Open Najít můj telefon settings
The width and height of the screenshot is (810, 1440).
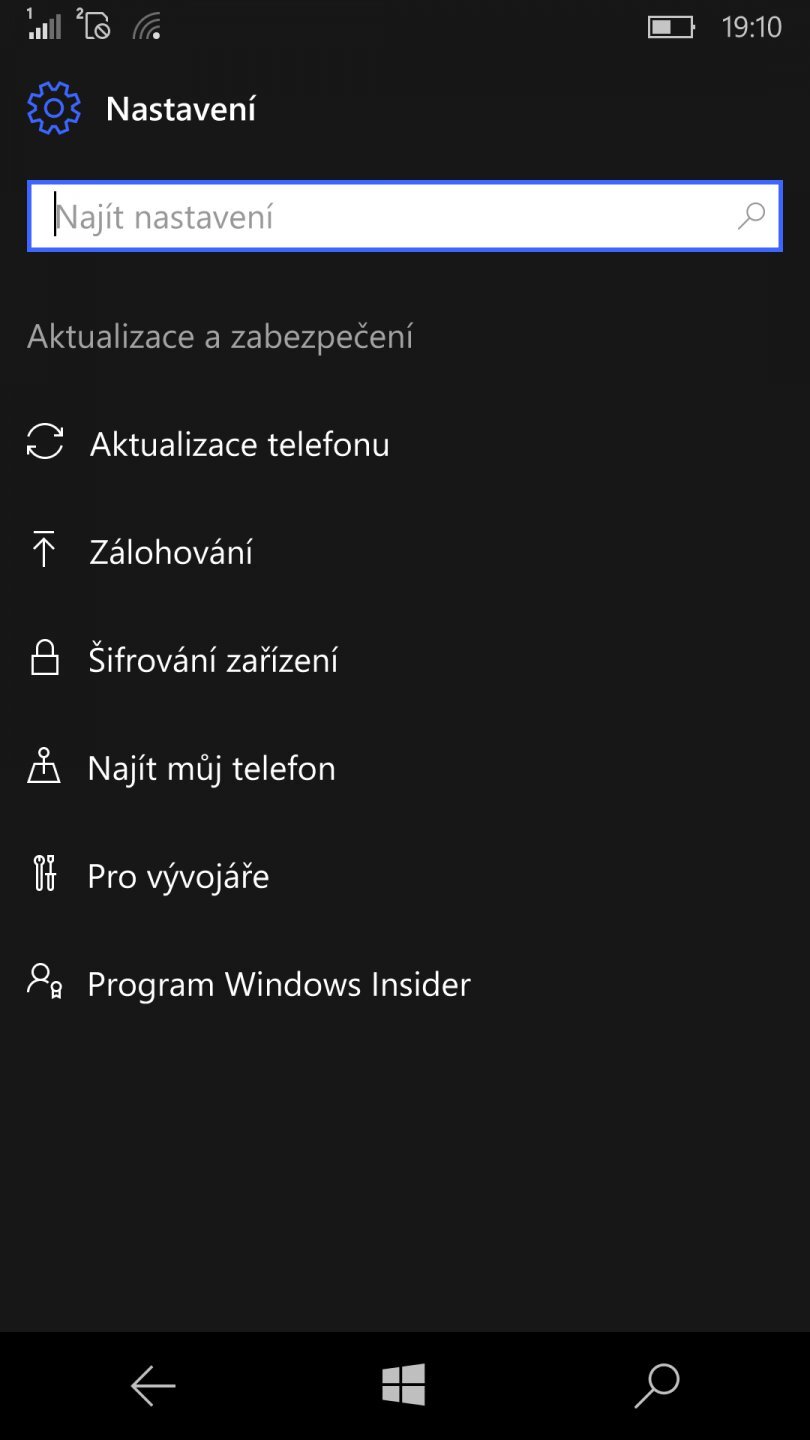click(x=211, y=767)
